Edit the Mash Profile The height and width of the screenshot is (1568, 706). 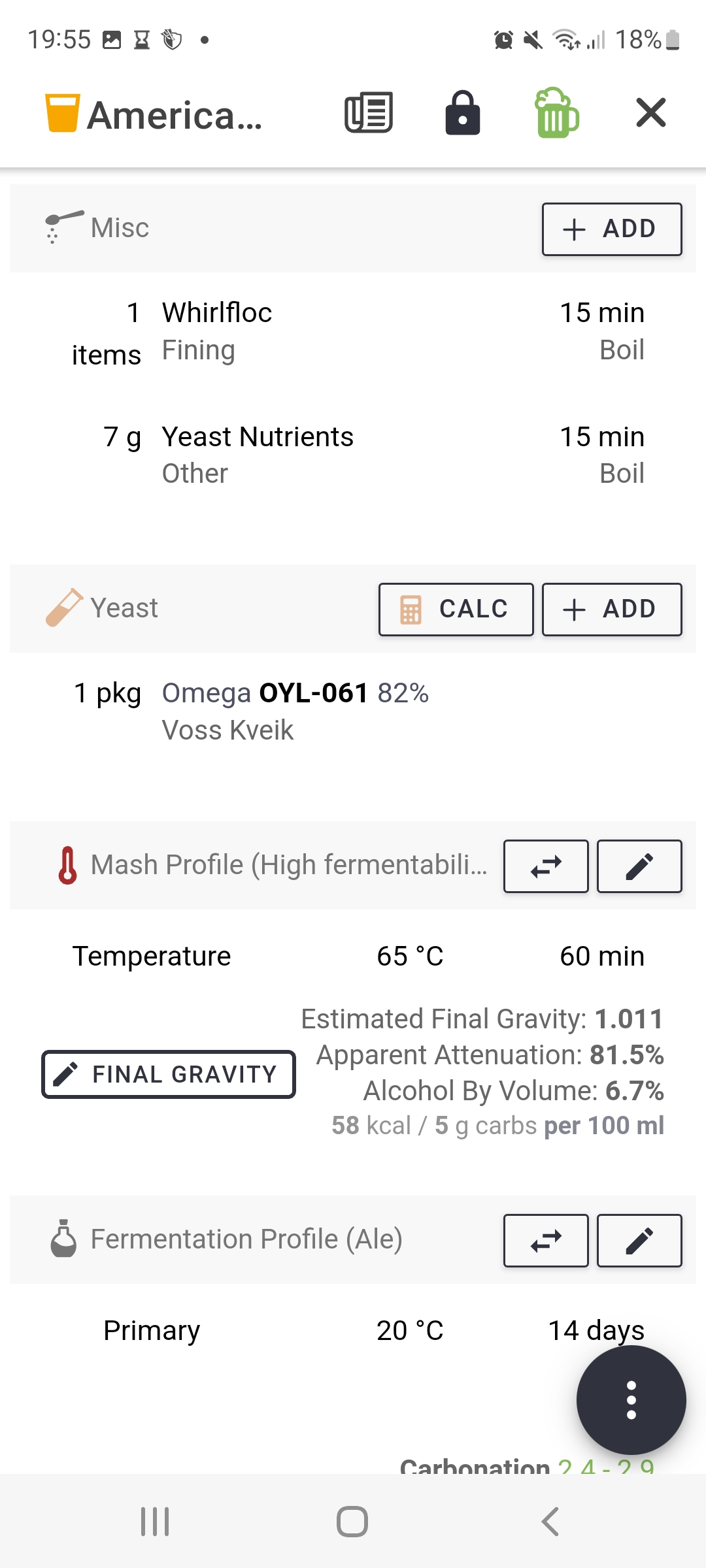tap(639, 866)
